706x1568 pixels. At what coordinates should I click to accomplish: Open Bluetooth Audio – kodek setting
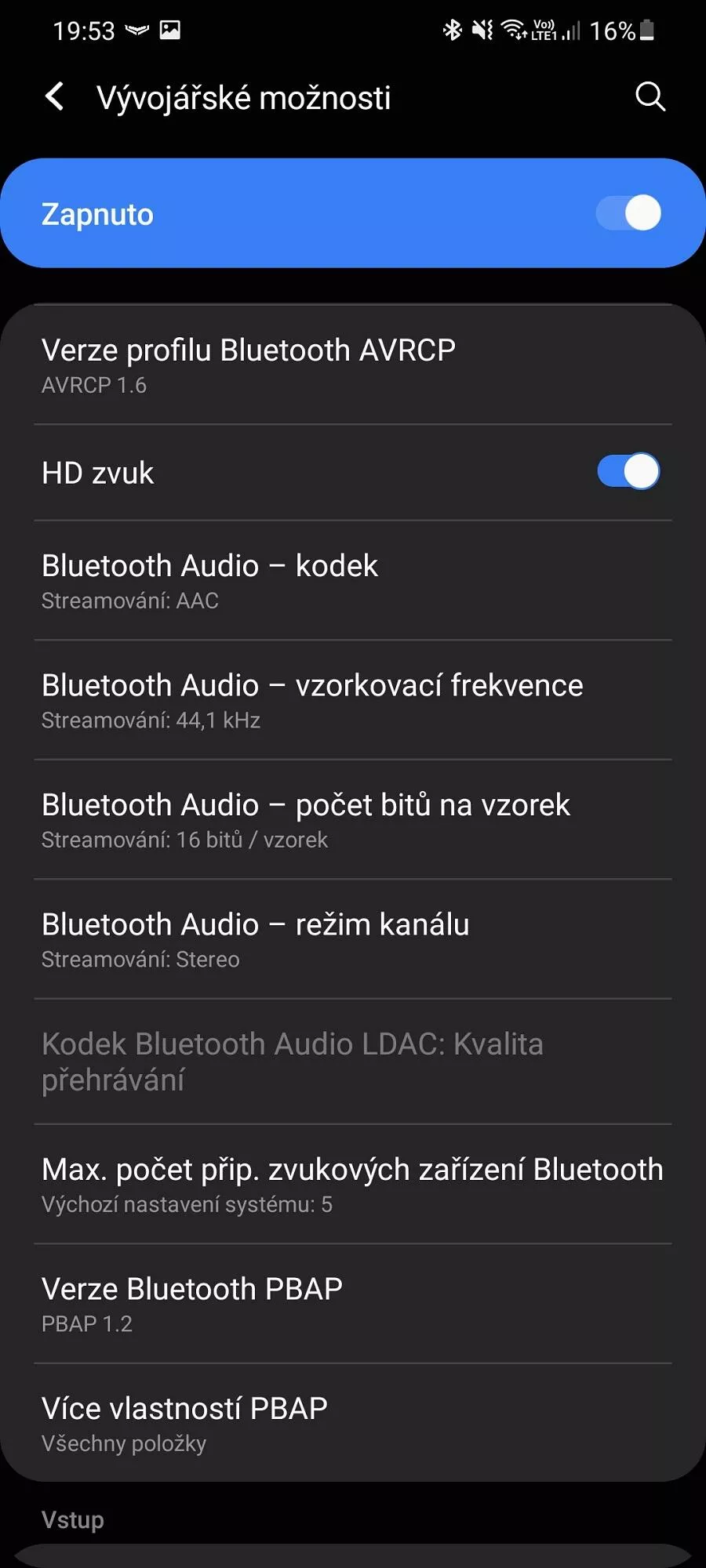353,581
